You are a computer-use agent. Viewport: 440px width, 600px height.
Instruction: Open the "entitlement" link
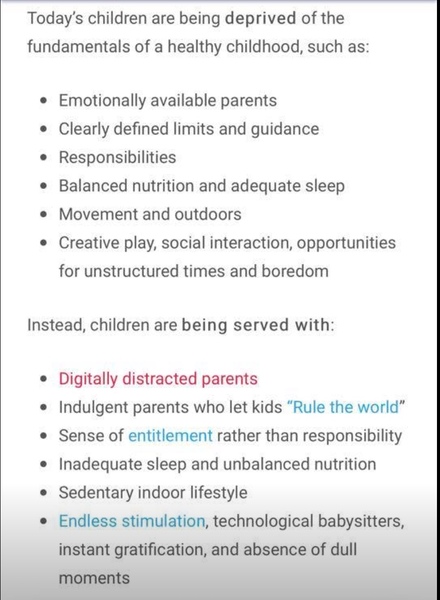(170, 435)
